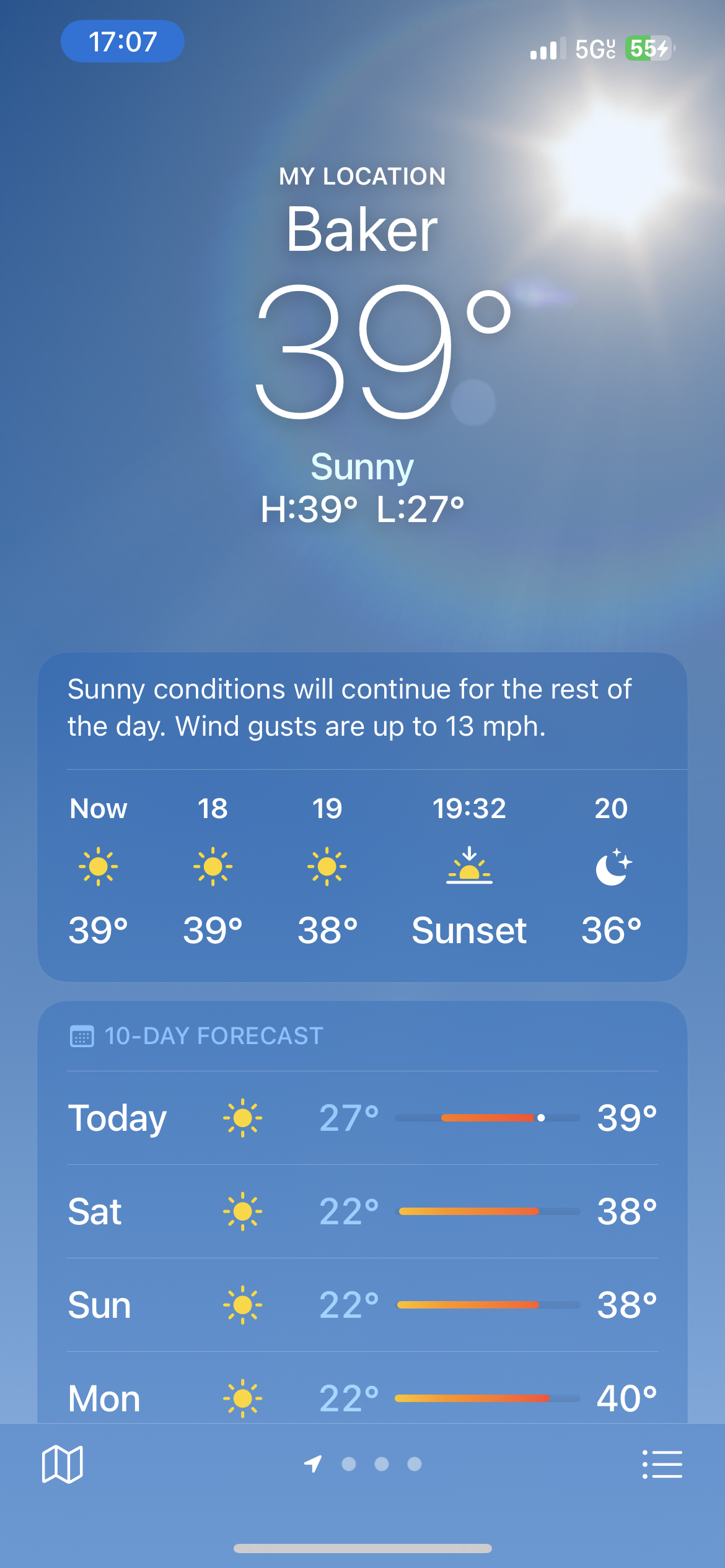Open Today's forecast details
Viewport: 725px width, 1568px height.
[362, 1118]
